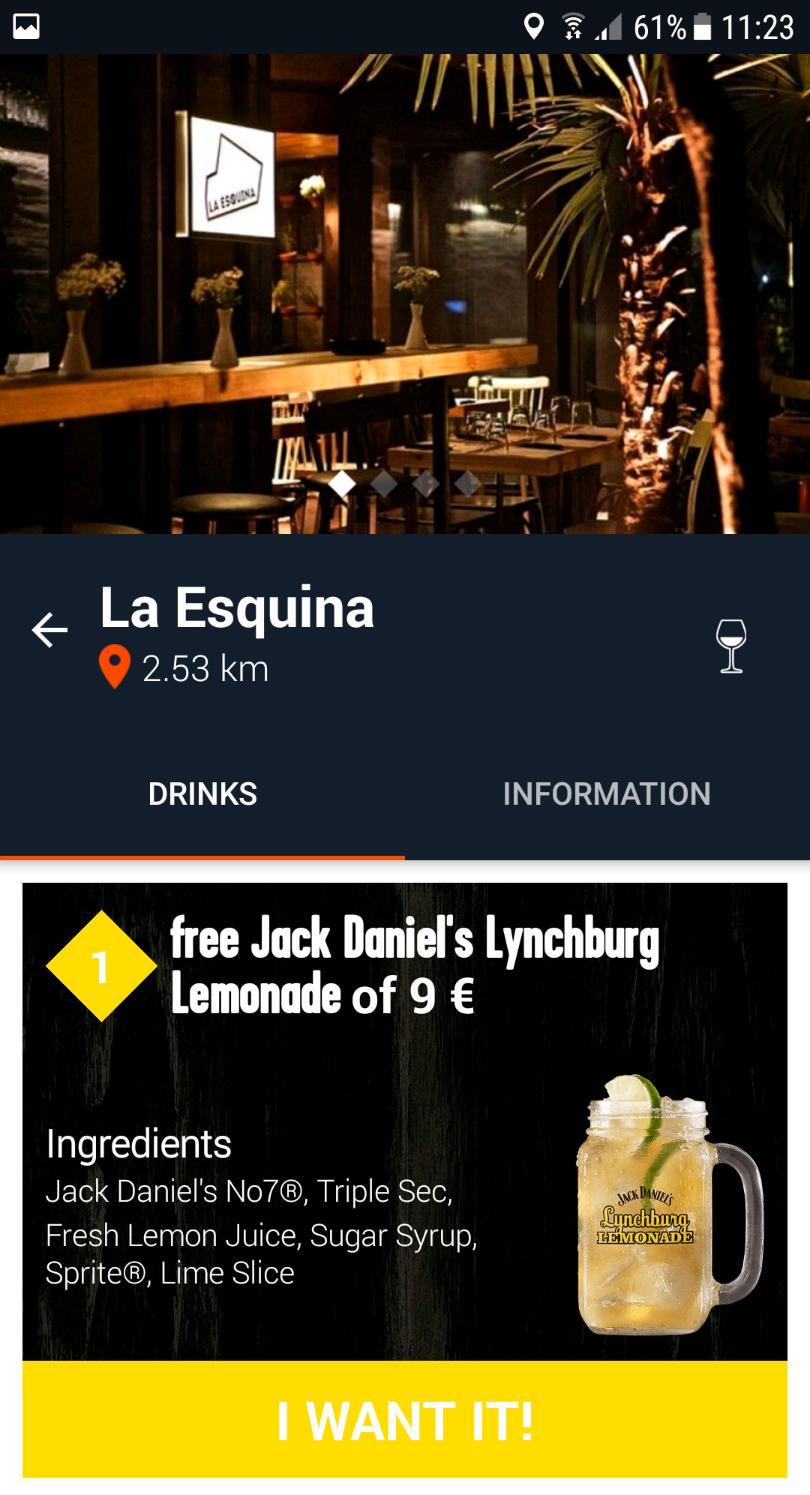Select the Drinks tab
Image resolution: width=810 pixels, height=1495 pixels.
pyautogui.click(x=203, y=794)
